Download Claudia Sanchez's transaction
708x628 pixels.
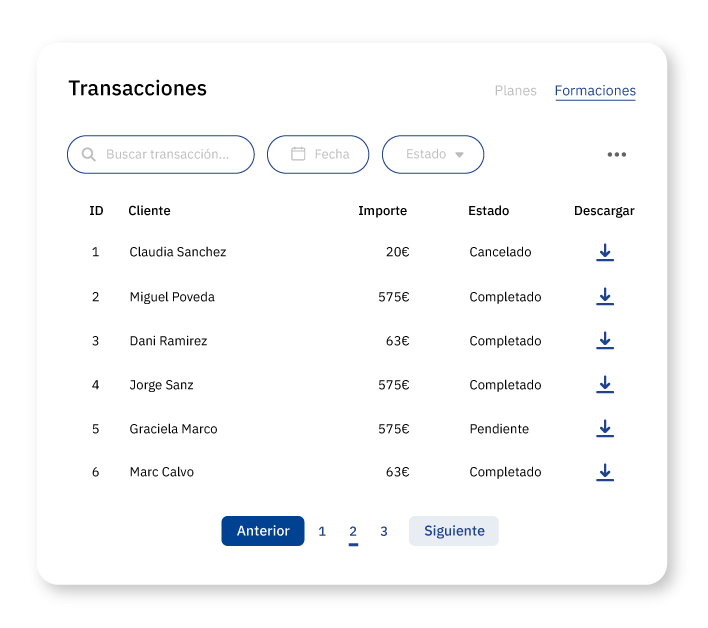(x=604, y=252)
